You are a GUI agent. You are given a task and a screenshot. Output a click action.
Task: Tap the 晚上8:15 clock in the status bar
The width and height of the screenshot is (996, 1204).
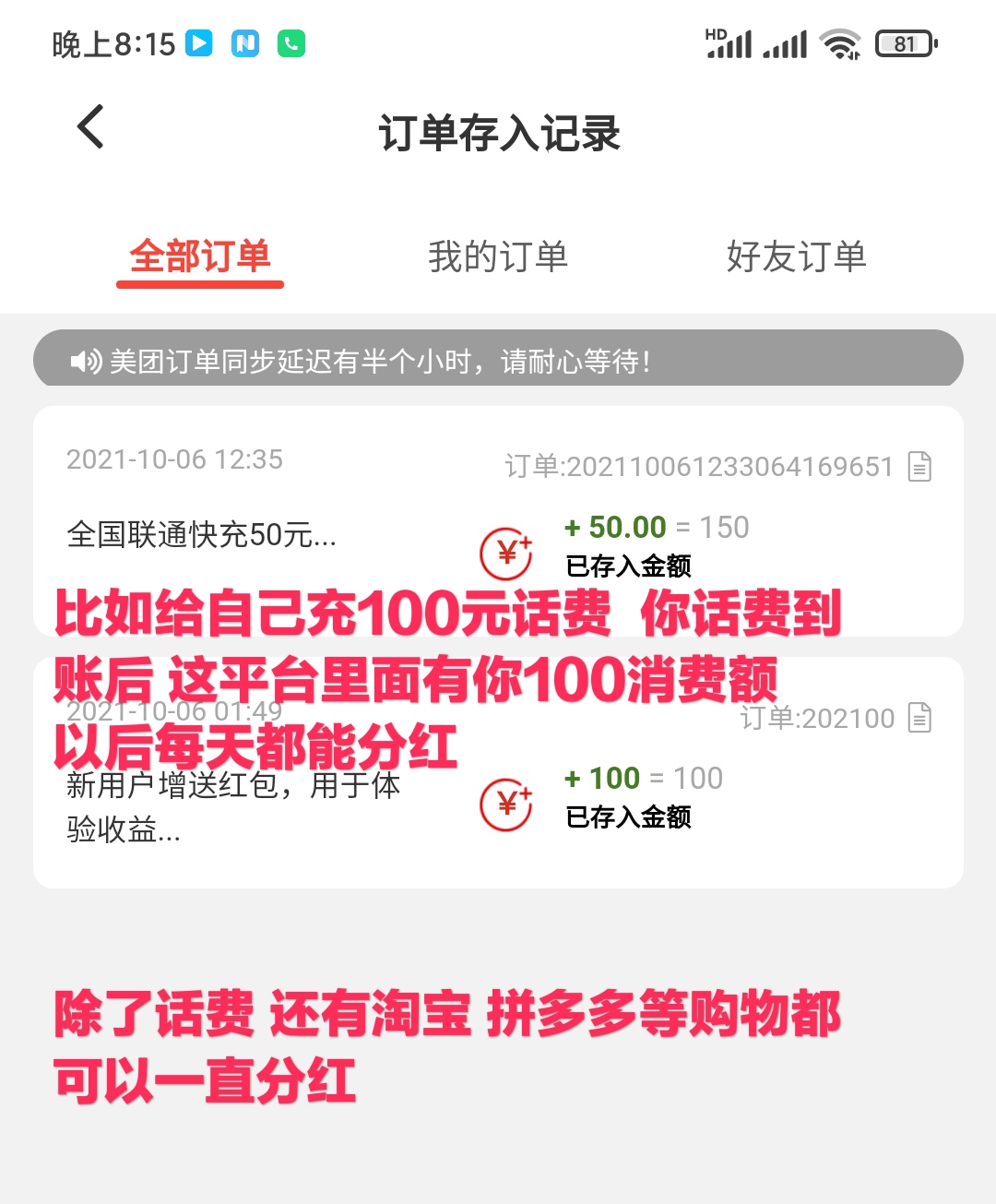pyautogui.click(x=112, y=42)
